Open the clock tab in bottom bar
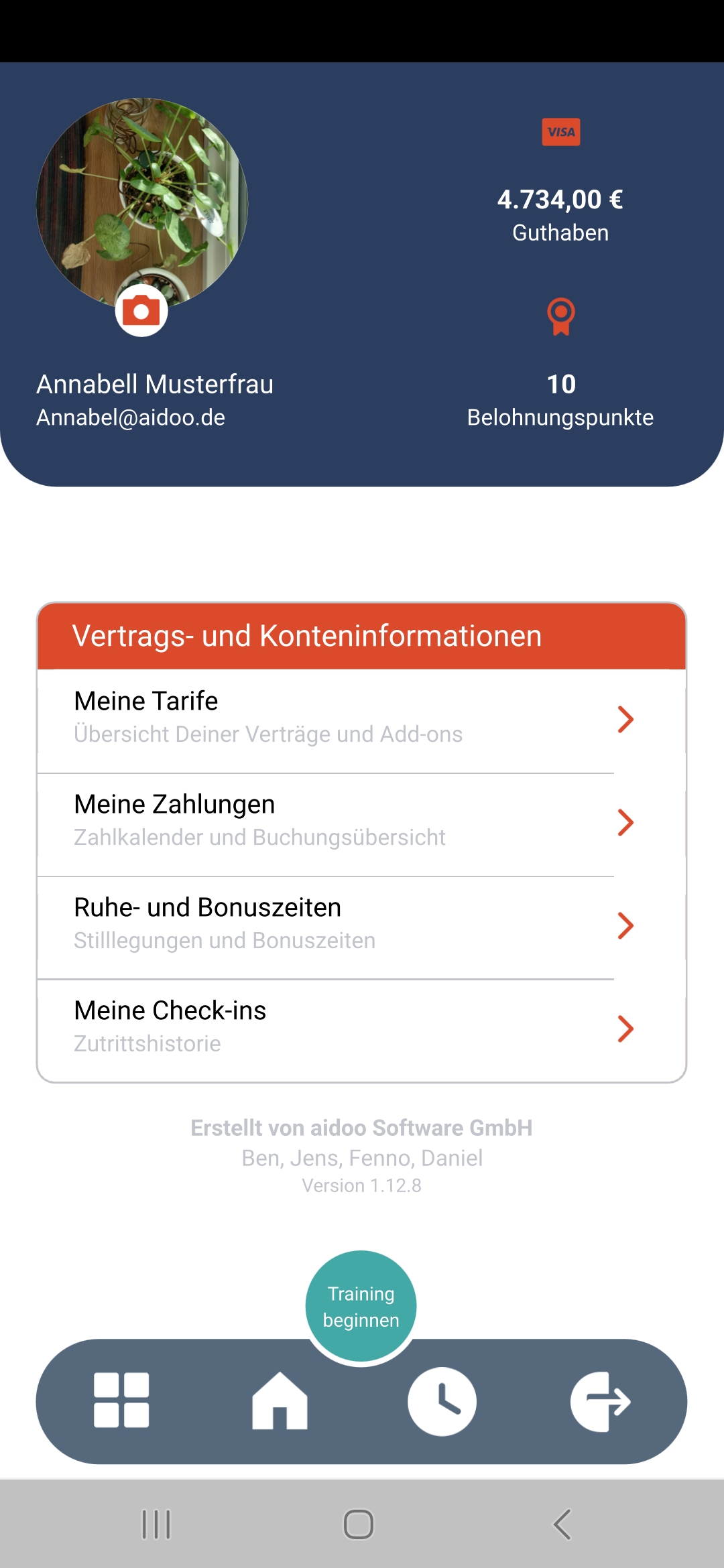Image resolution: width=724 pixels, height=1568 pixels. [442, 1401]
